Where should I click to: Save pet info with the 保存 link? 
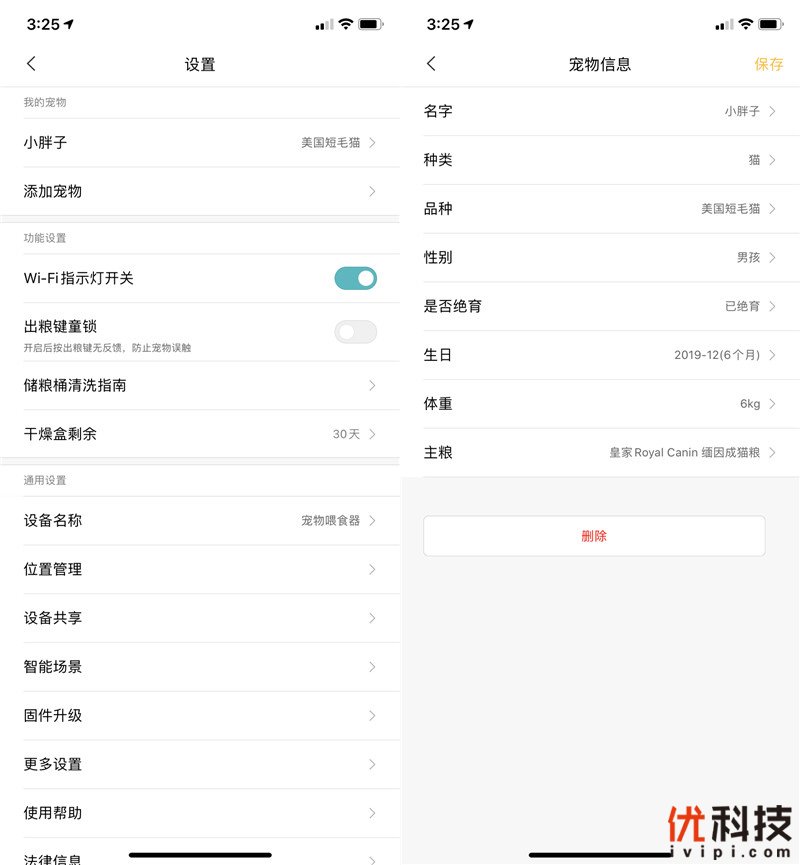point(769,63)
